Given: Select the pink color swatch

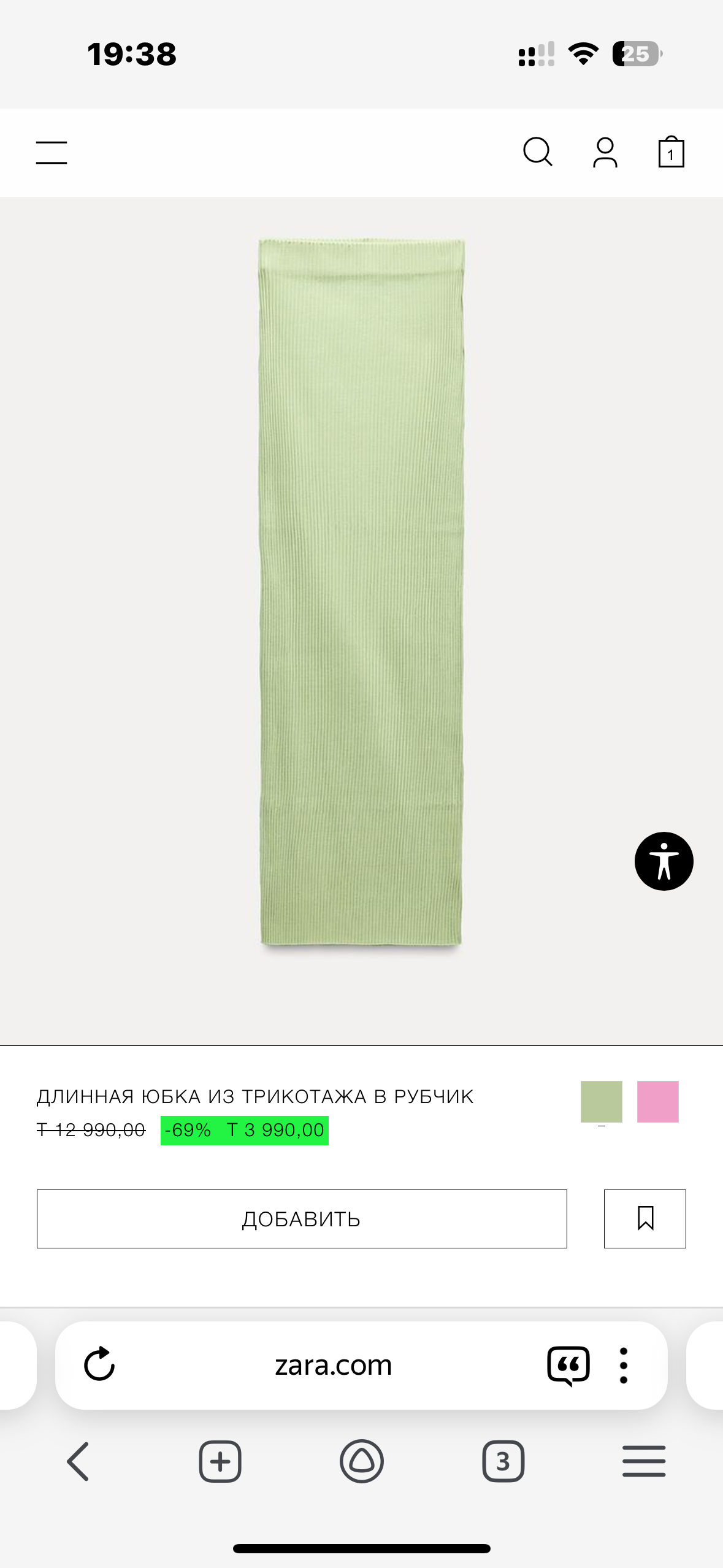Looking at the screenshot, I should click(x=657, y=1102).
